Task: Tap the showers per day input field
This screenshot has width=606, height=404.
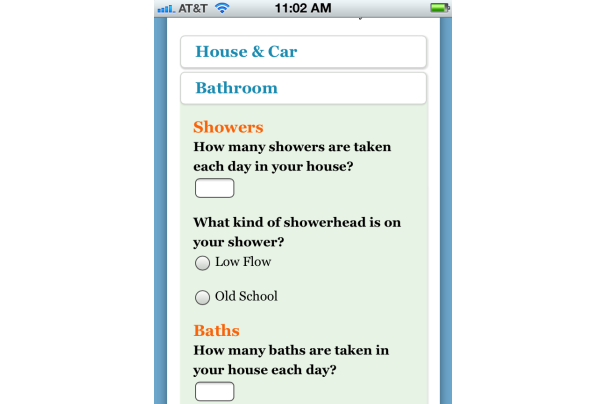Action: coord(214,188)
